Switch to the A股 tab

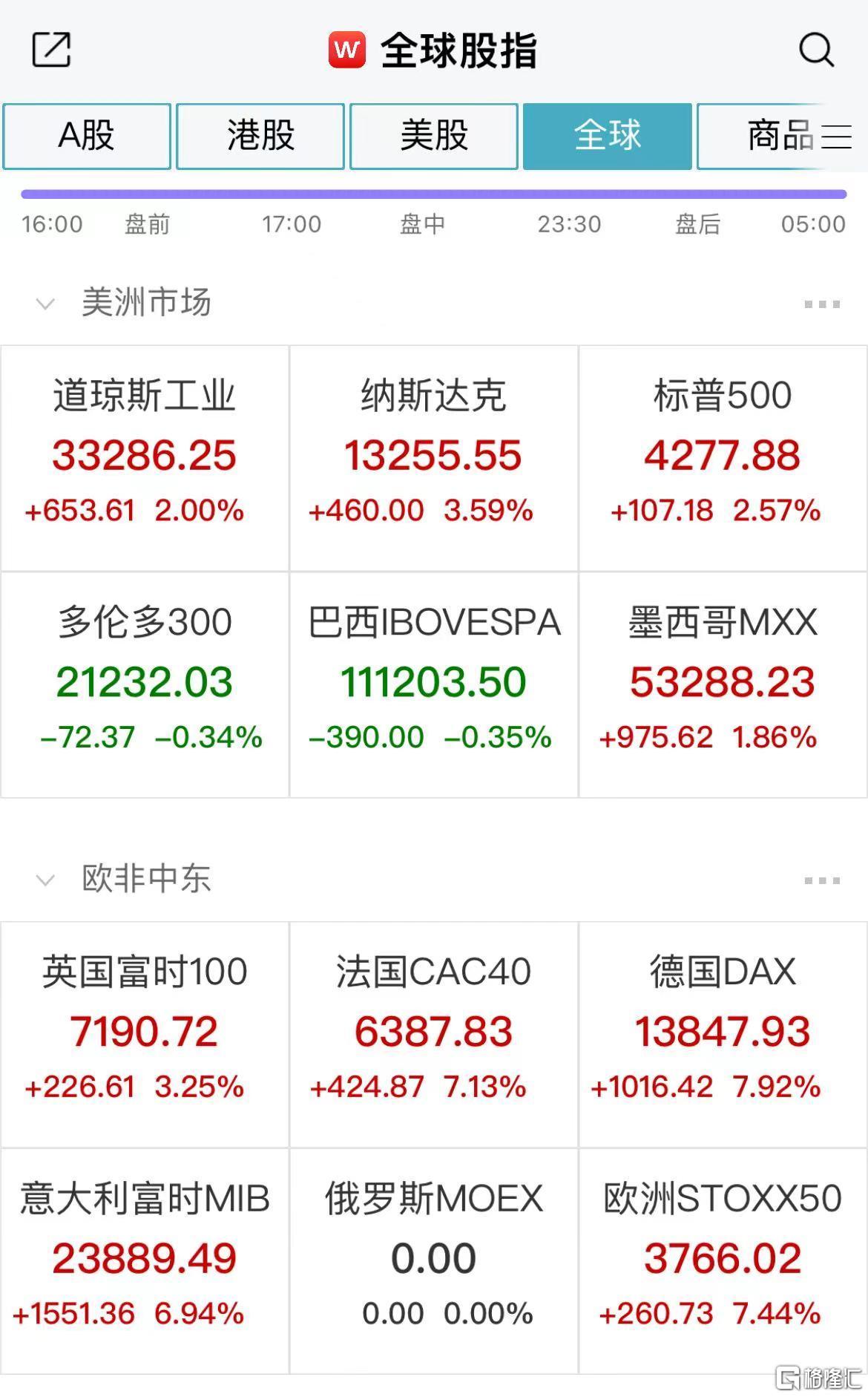pos(87,136)
